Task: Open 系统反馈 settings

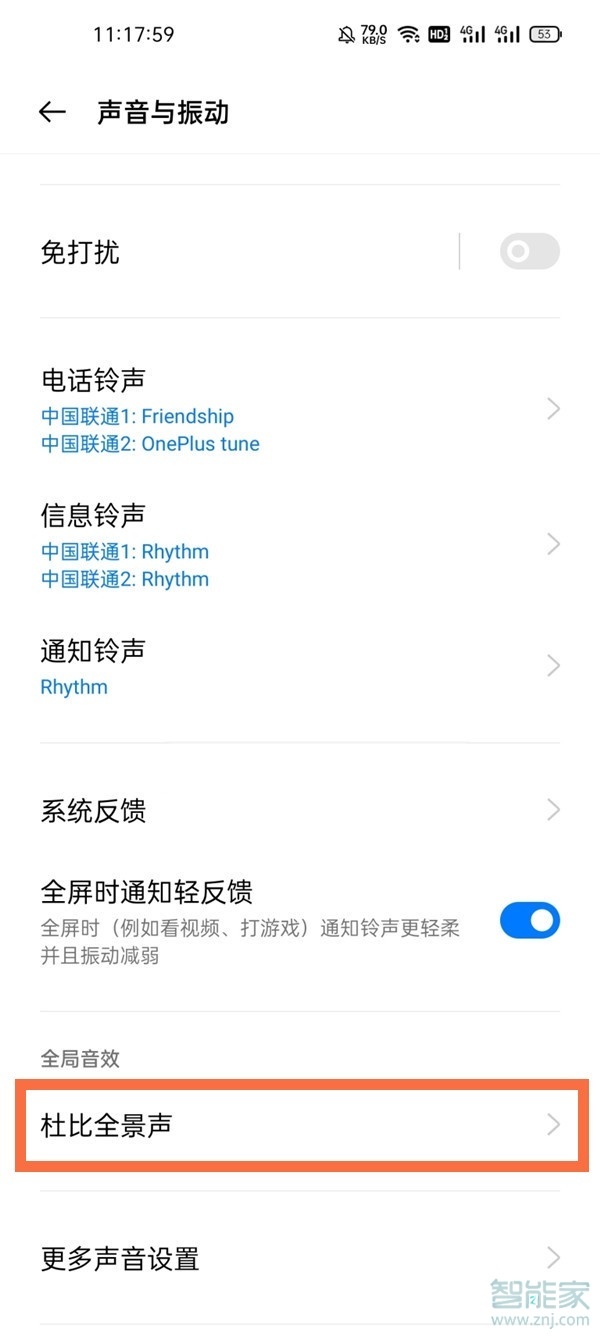Action: coord(300,810)
